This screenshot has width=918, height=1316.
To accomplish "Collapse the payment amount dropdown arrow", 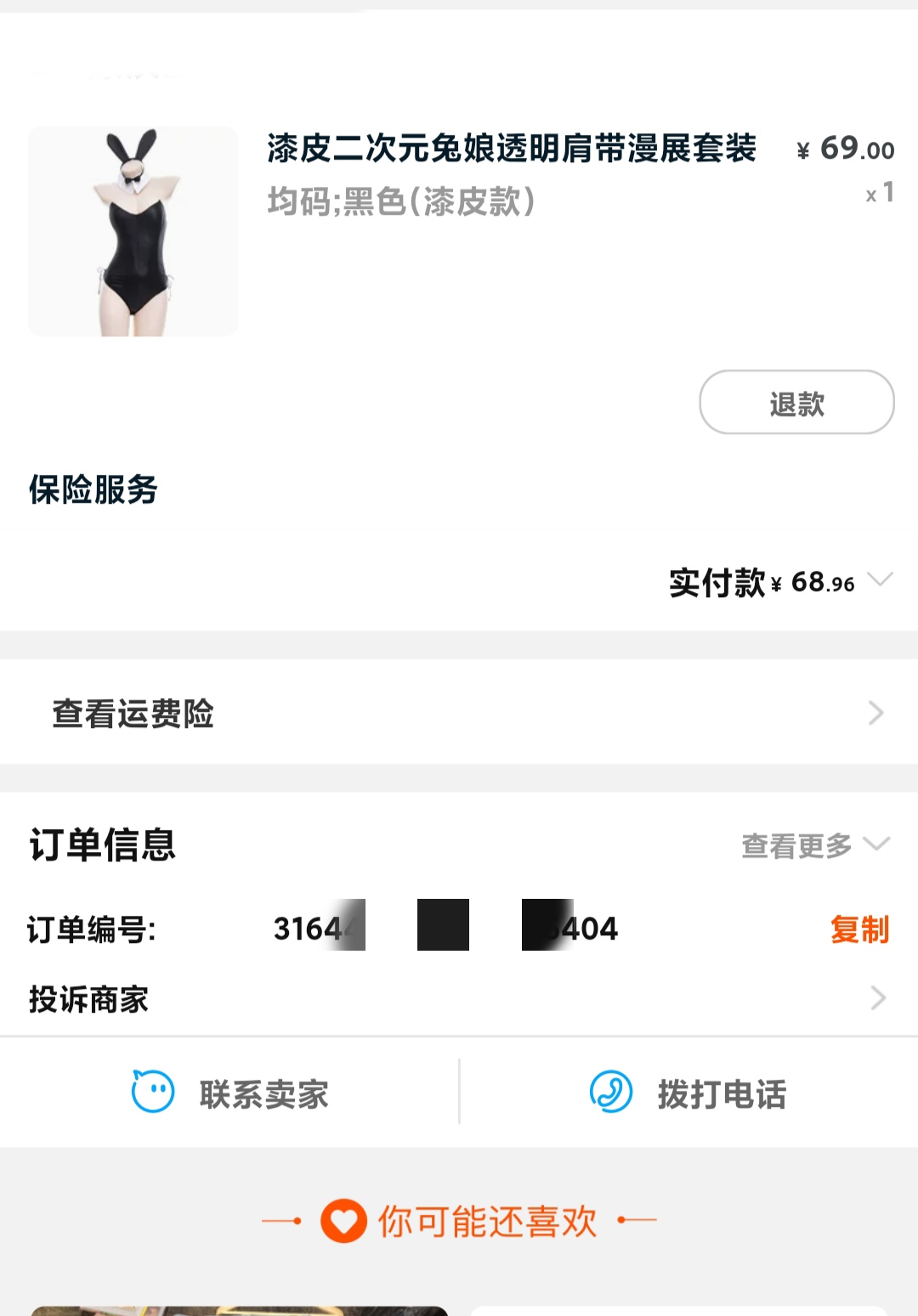I will (x=881, y=582).
